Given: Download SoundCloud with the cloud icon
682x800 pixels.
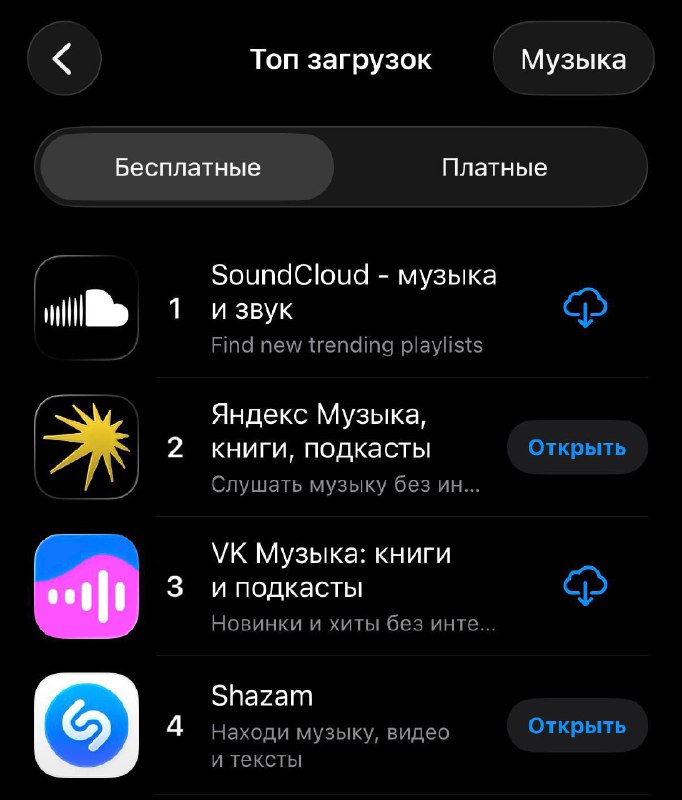Looking at the screenshot, I should [586, 308].
